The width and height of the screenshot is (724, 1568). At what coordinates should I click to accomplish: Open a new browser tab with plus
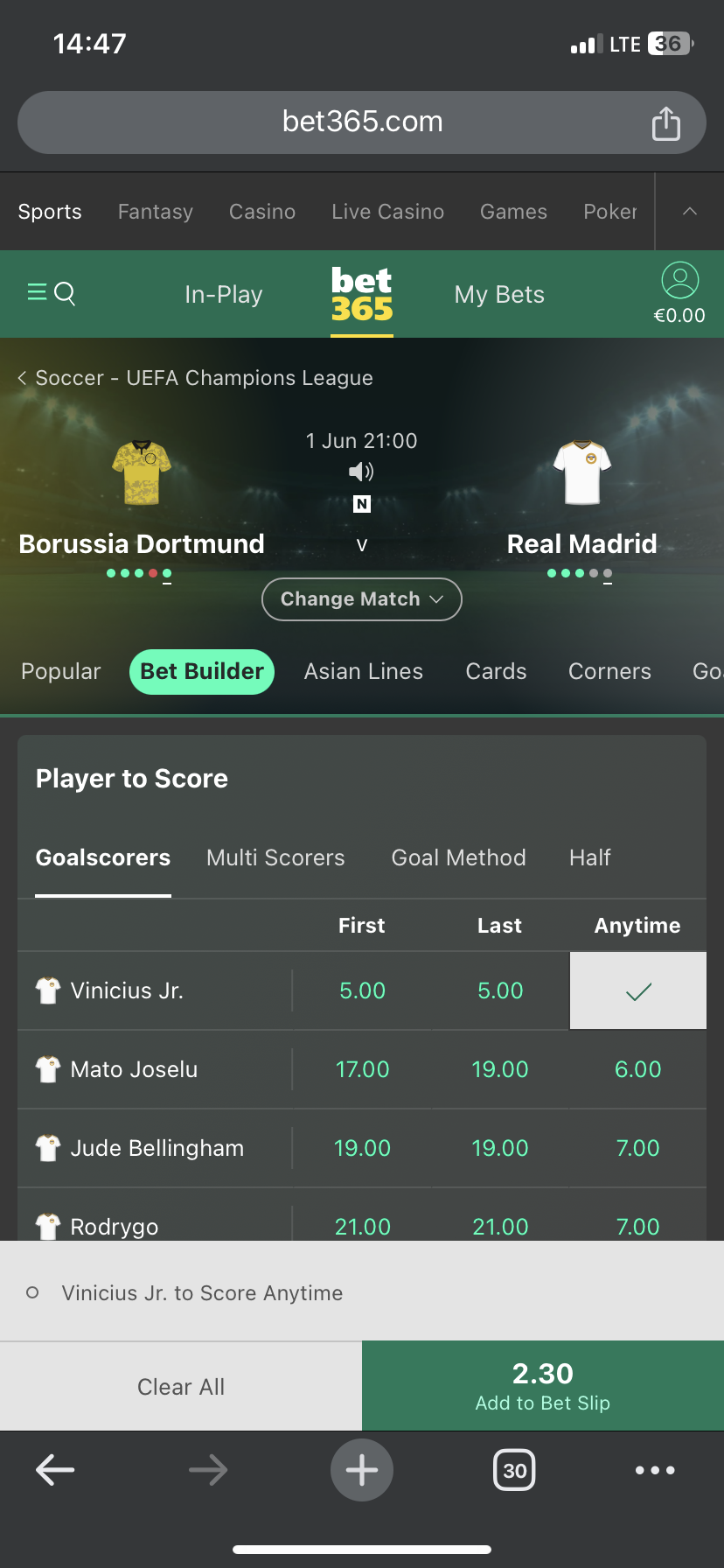(x=361, y=1470)
